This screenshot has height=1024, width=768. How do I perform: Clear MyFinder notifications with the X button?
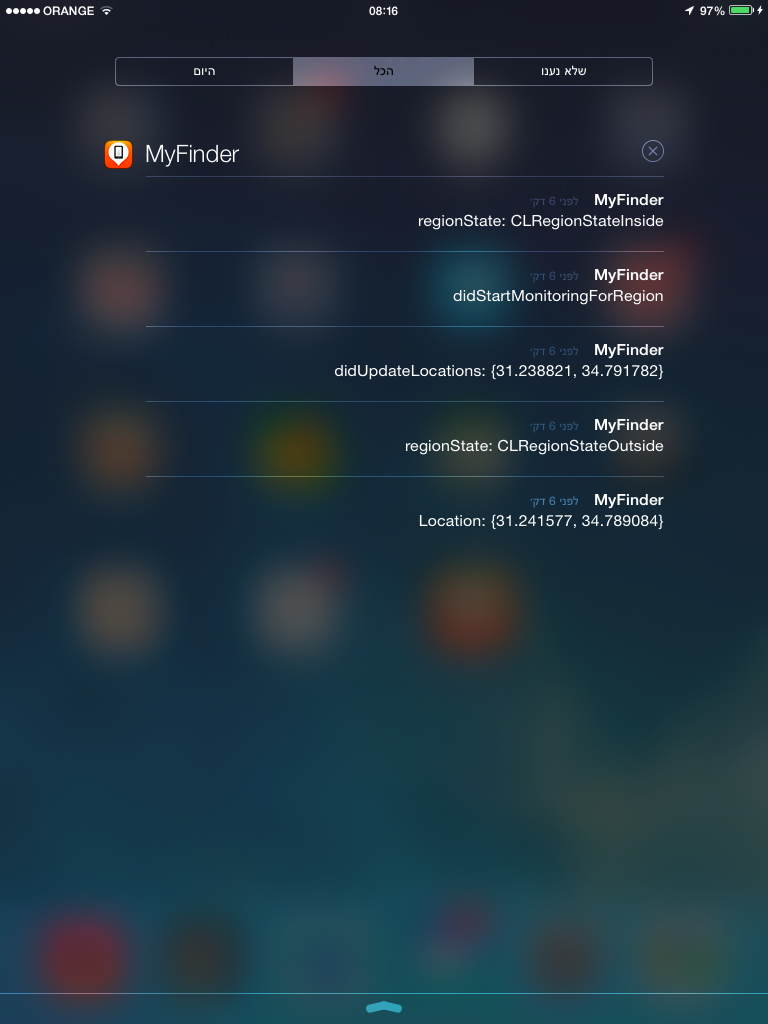point(652,151)
